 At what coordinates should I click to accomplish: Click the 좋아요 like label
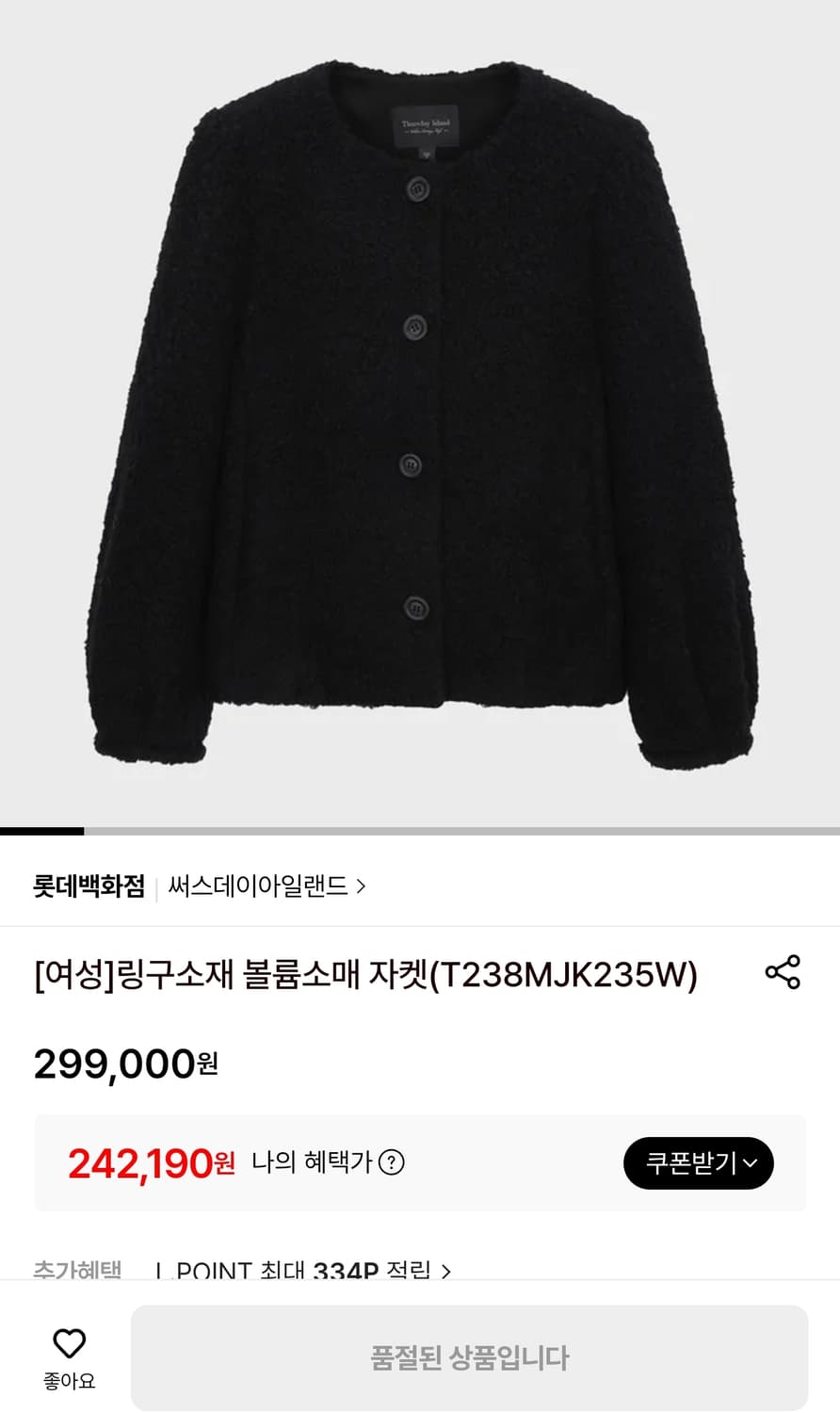pos(69,1378)
